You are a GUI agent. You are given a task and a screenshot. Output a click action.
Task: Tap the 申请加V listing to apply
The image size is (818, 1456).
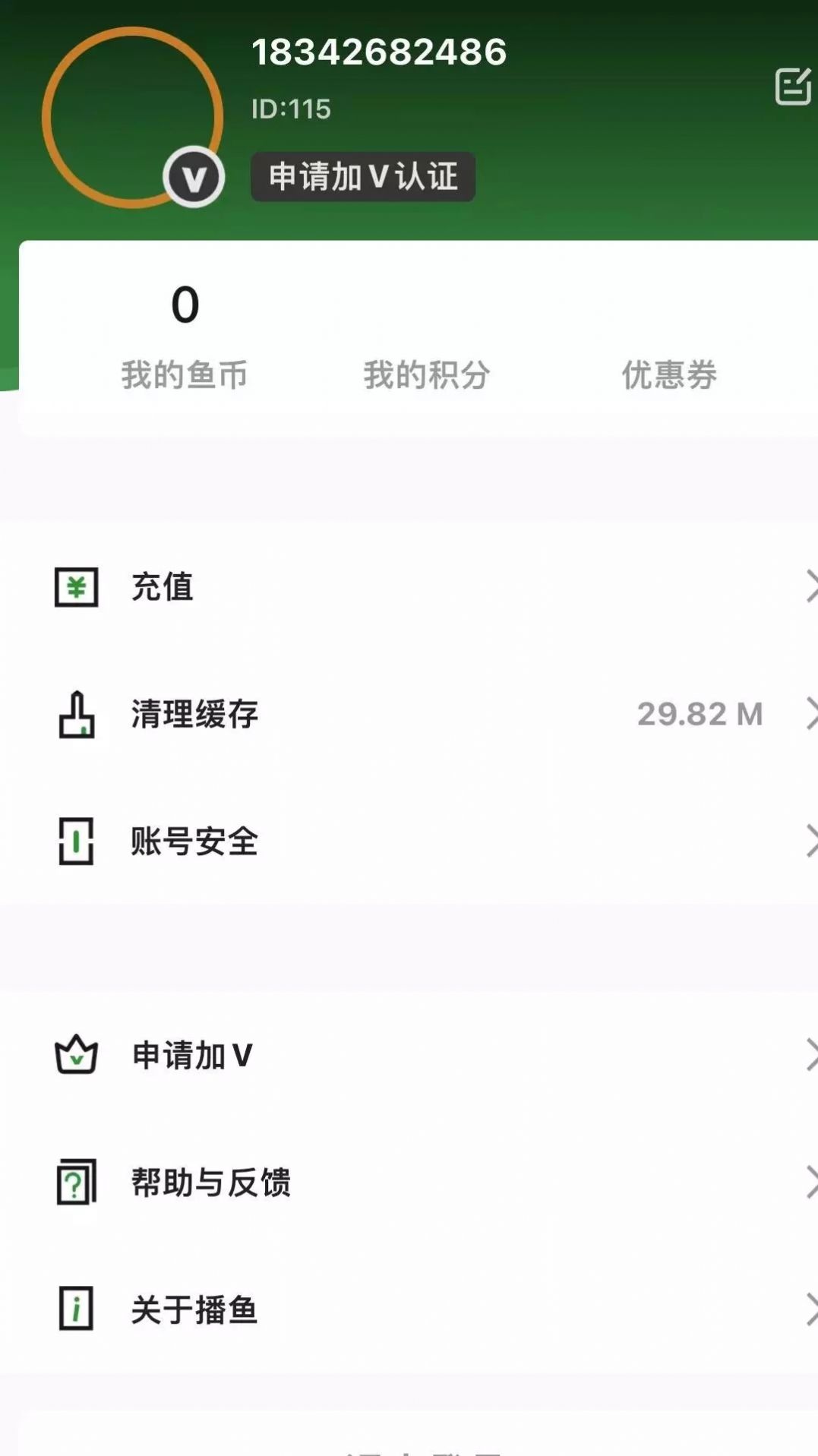tap(191, 1054)
